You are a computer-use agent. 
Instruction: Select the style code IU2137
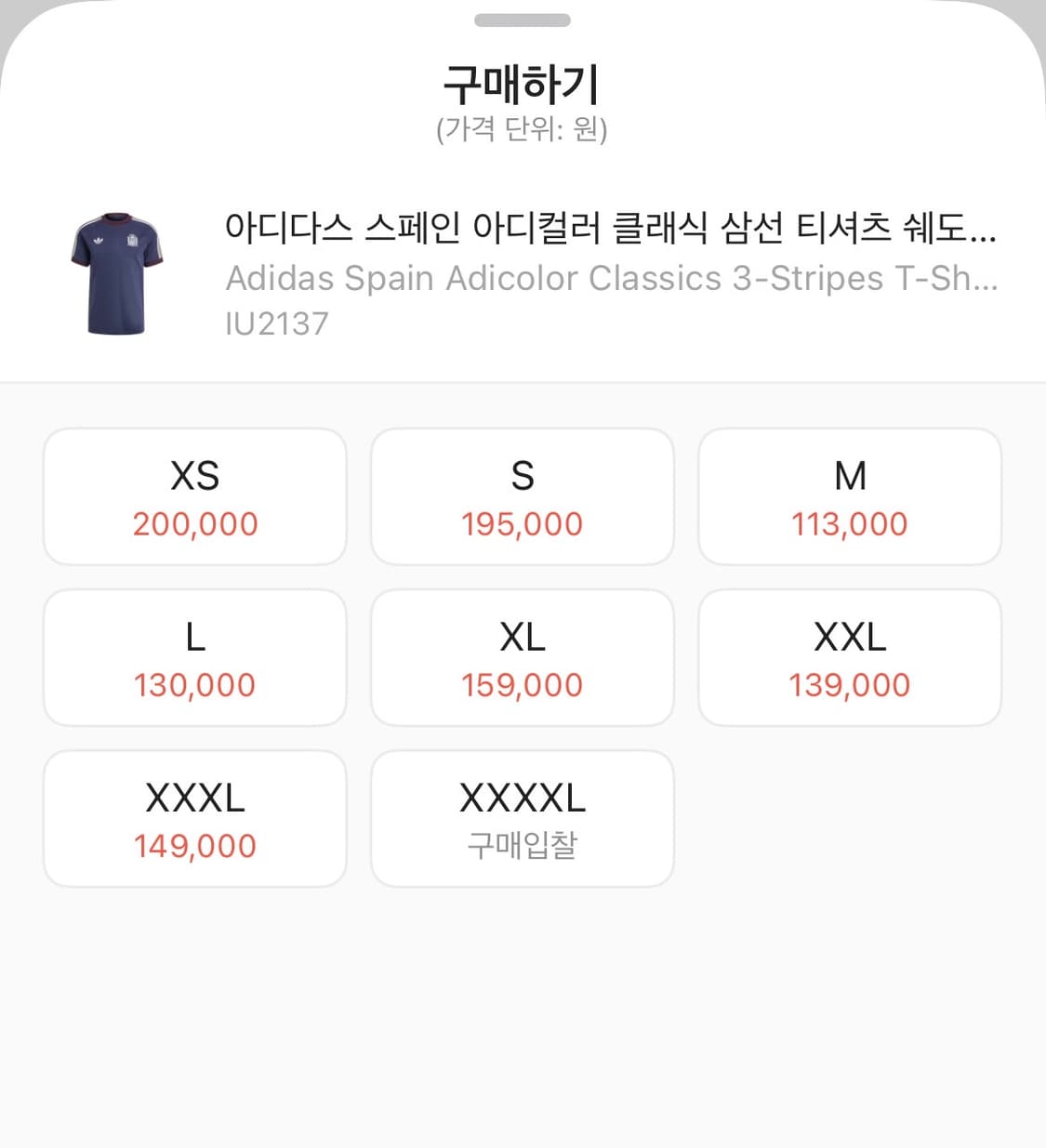276,323
